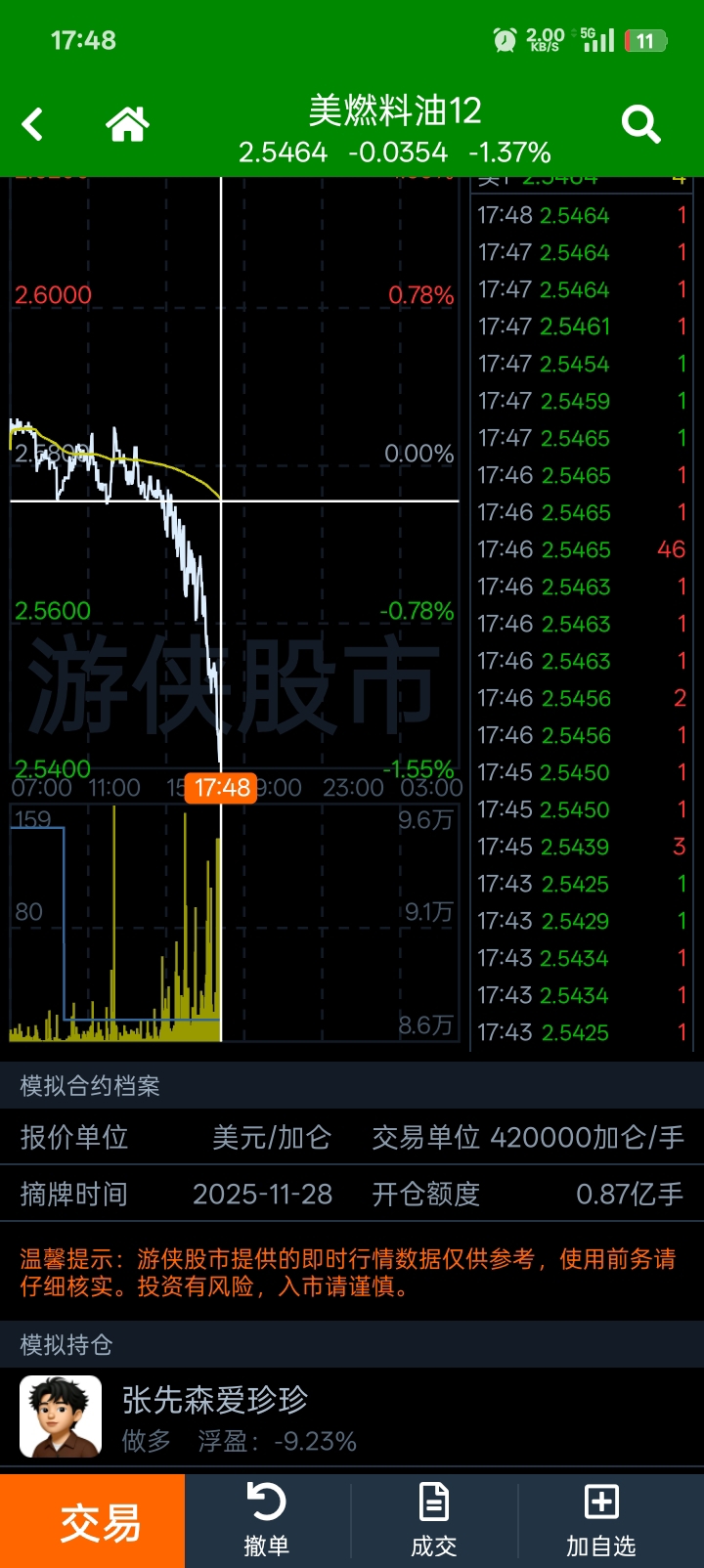The image size is (704, 1568).
Task: Open the search magnifier
Action: pos(640,125)
